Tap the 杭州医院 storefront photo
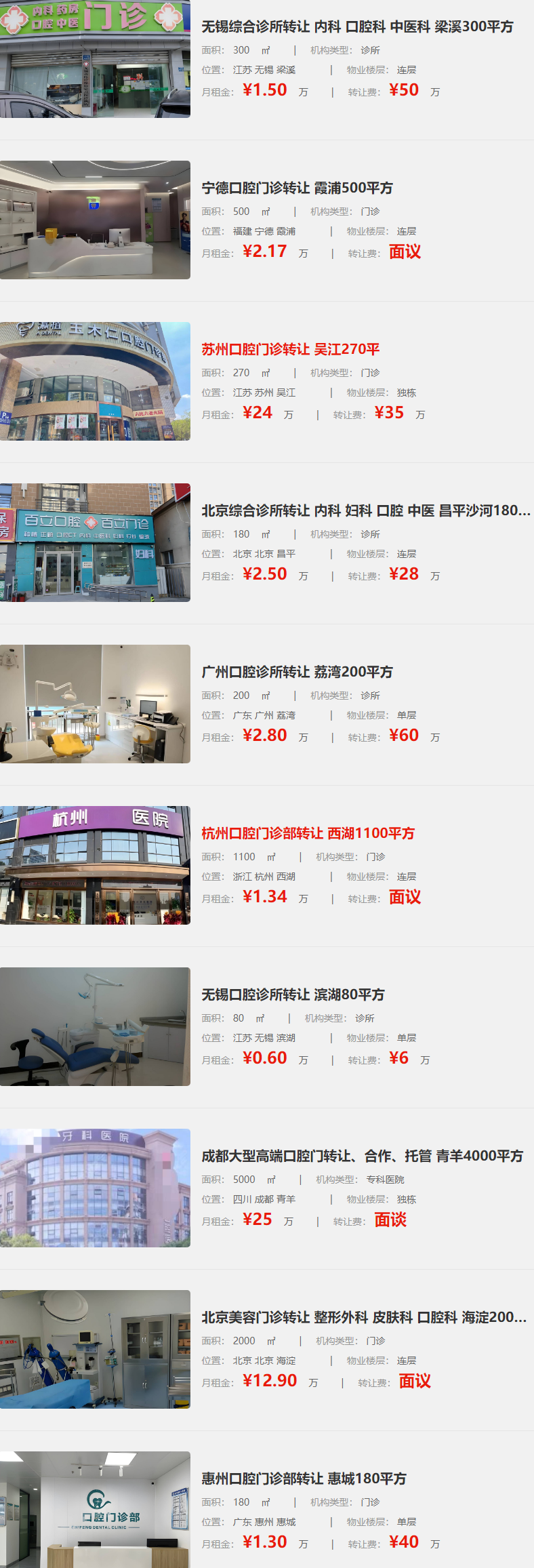The height and width of the screenshot is (1568, 534). click(x=95, y=865)
